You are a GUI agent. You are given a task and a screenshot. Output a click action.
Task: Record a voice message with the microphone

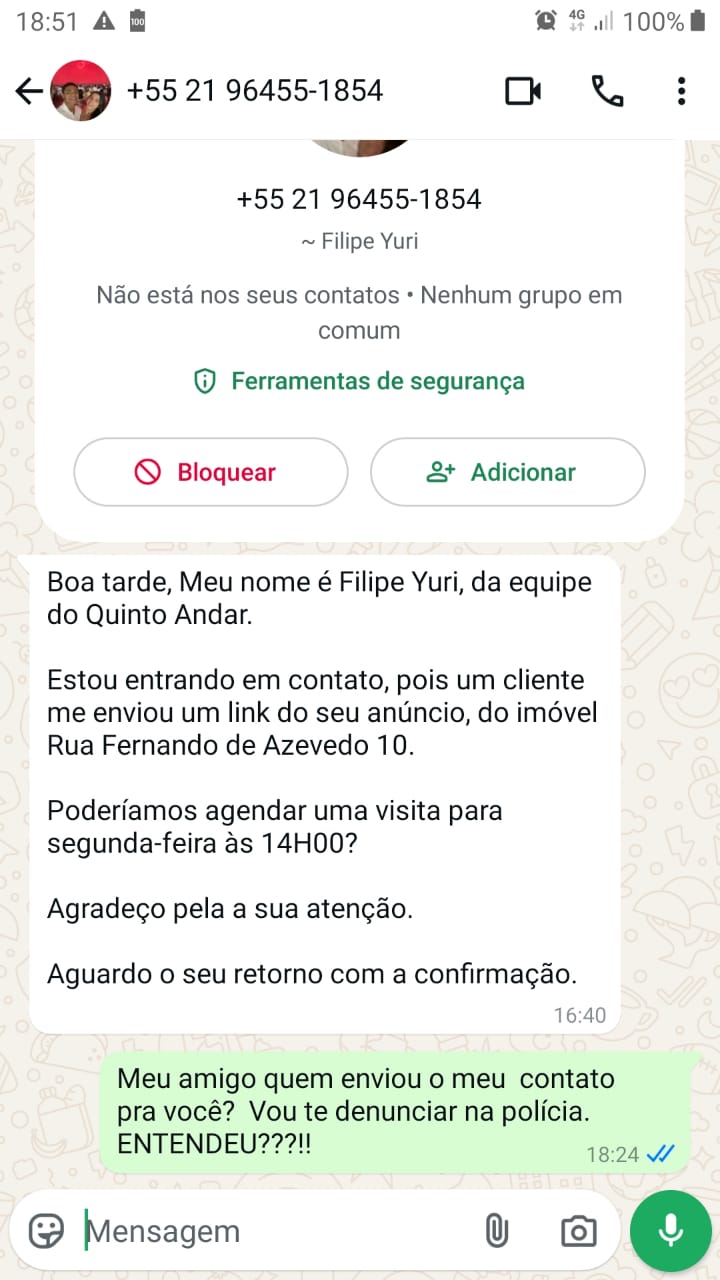(x=671, y=1231)
